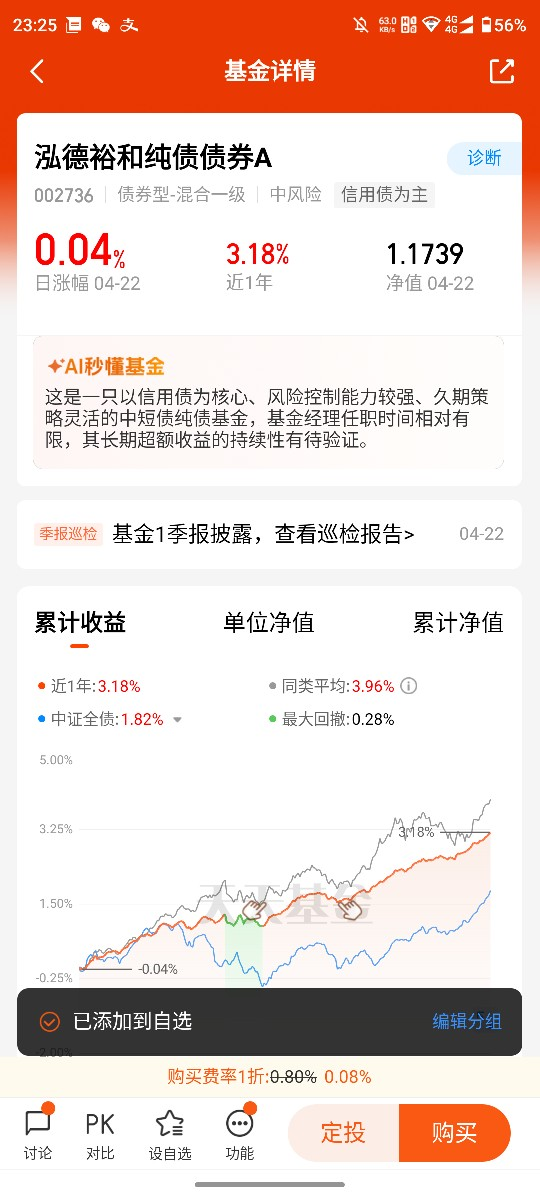540x1200 pixels.
Task: Switch to the 累计净值 tab
Action: (458, 623)
